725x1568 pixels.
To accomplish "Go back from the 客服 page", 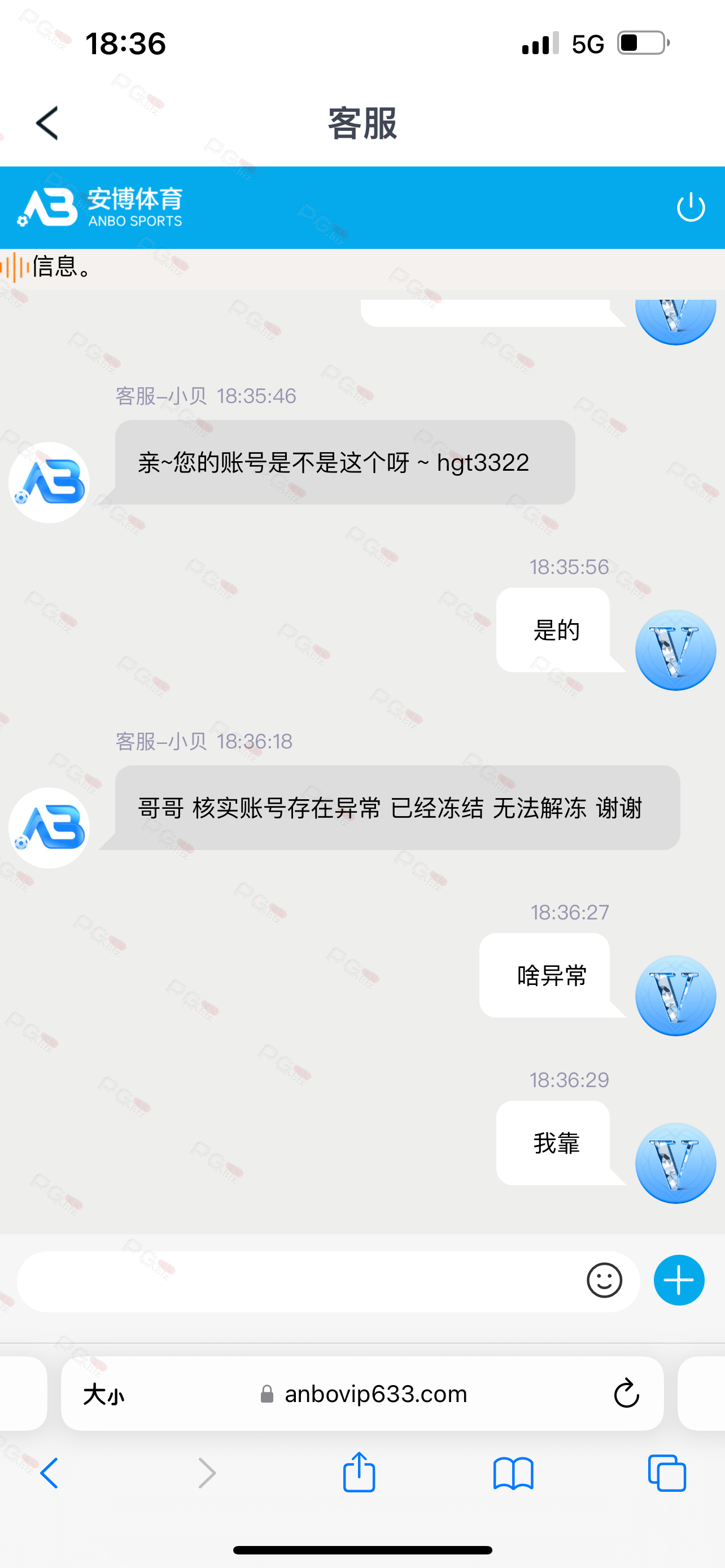I will tap(47, 123).
